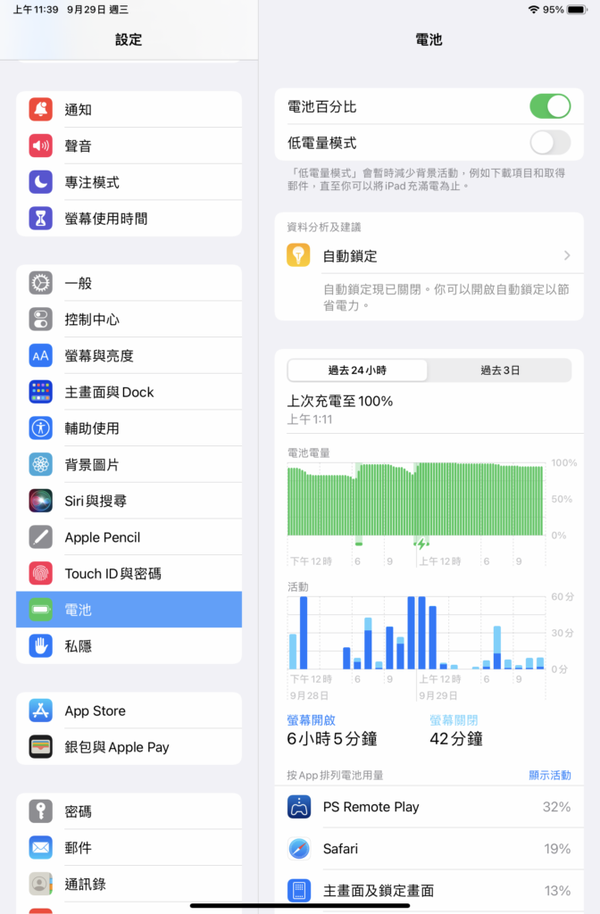Open Siri與搜尋 settings
Screen dimensions: 600x914
(129, 501)
